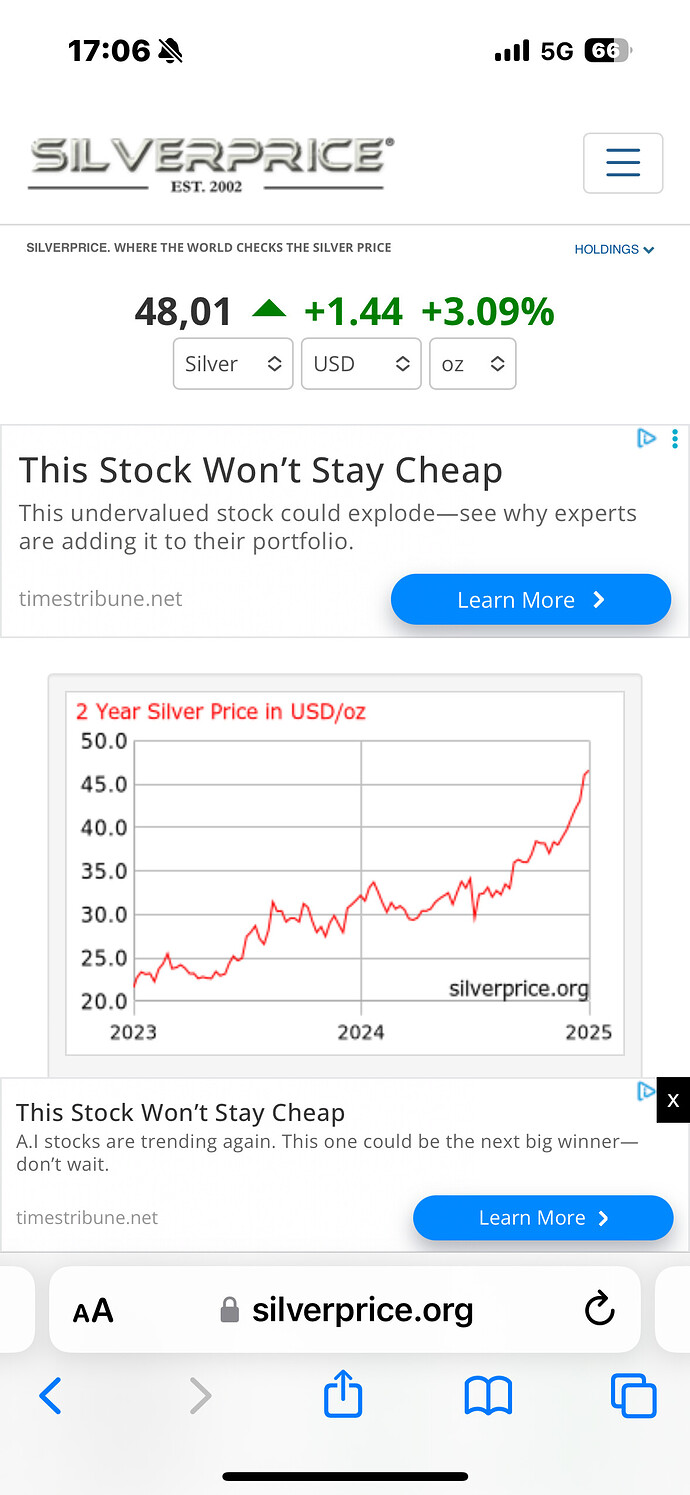This screenshot has height=1495, width=690.
Task: Share this page
Action: (x=343, y=1394)
